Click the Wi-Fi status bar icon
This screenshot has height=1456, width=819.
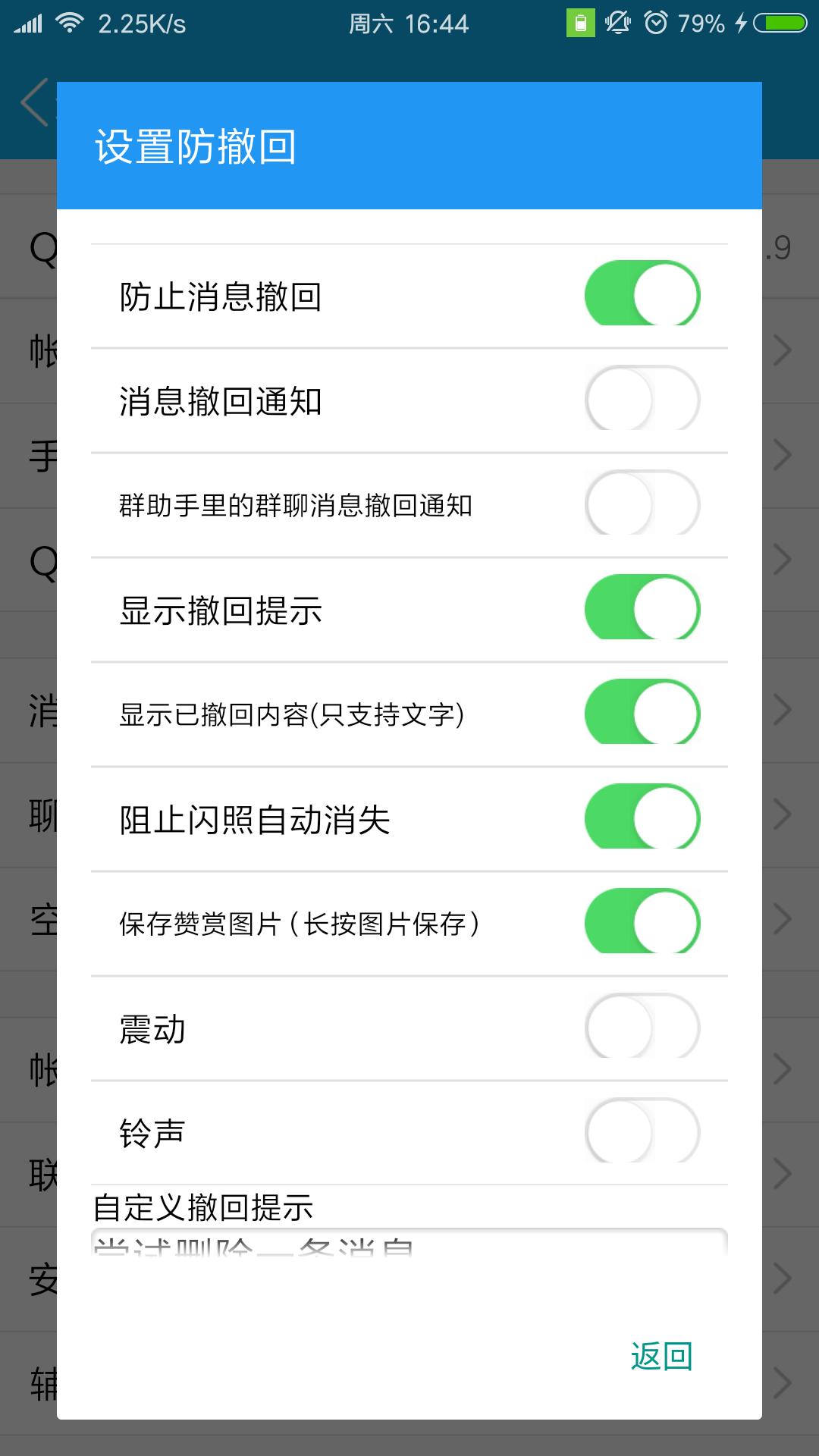pos(69,24)
